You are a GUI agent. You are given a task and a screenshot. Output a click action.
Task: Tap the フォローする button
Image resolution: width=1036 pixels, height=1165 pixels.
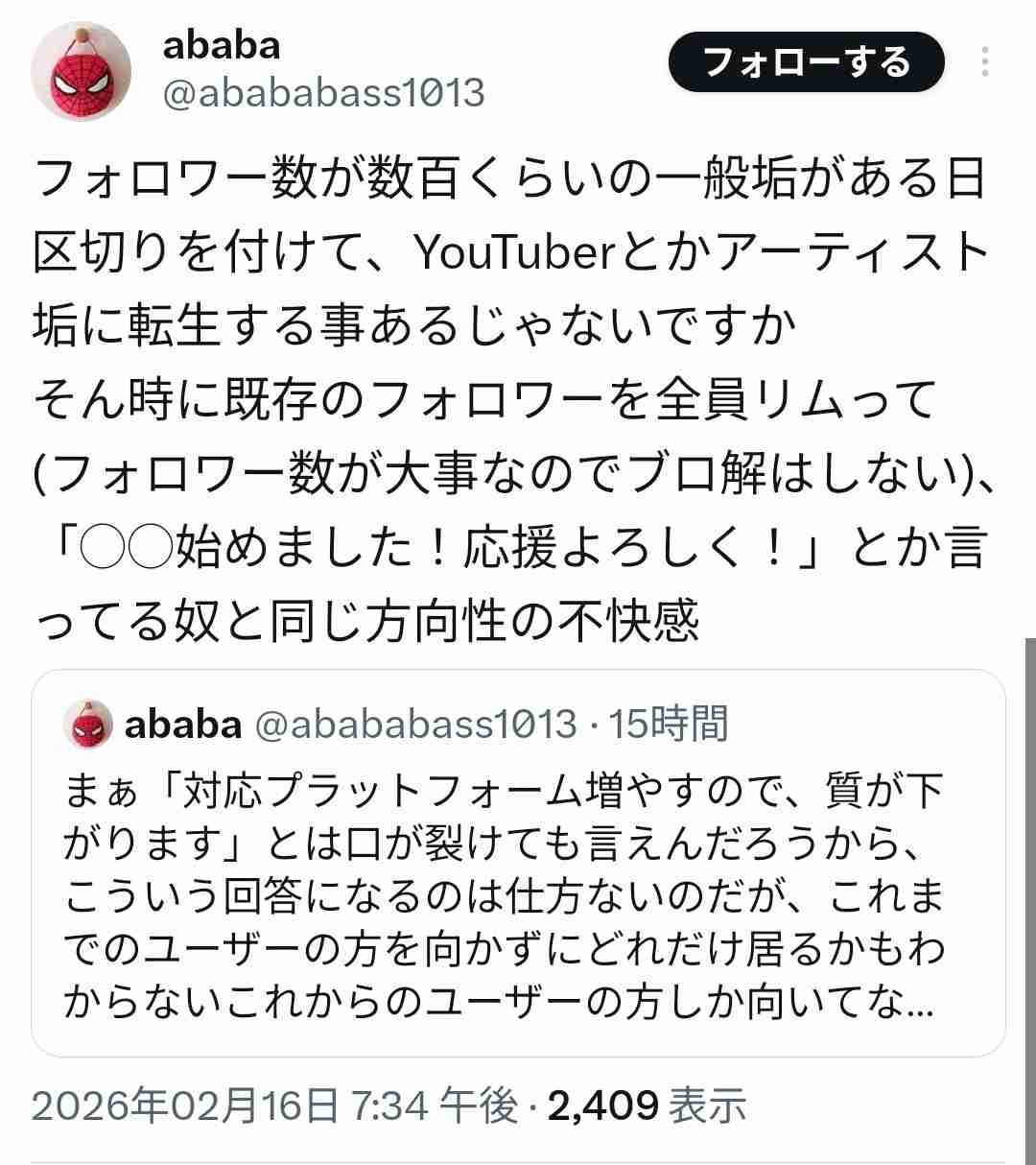(806, 62)
